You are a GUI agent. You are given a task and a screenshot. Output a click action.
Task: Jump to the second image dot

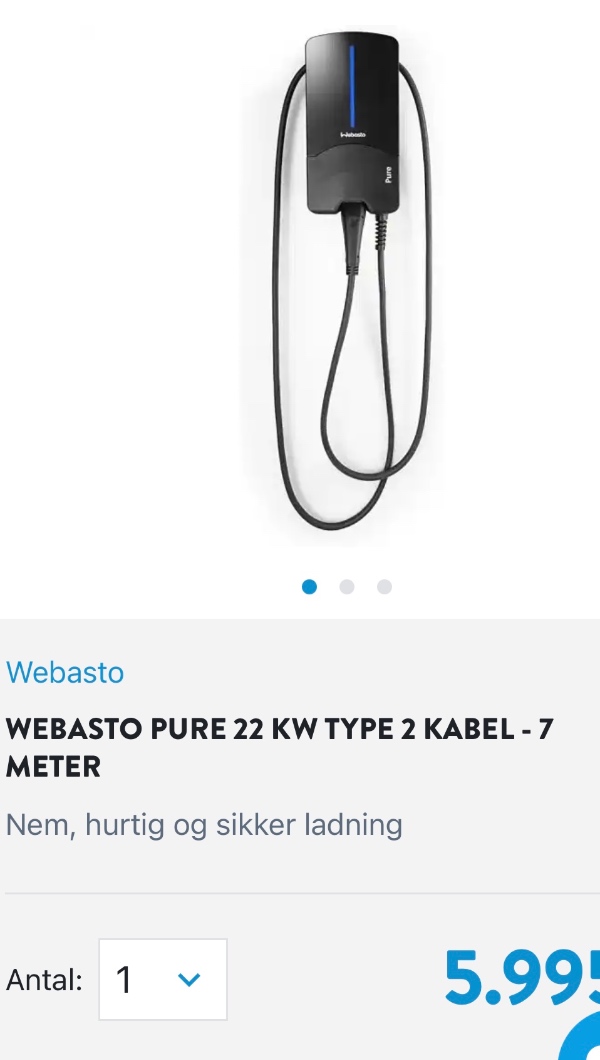click(347, 587)
